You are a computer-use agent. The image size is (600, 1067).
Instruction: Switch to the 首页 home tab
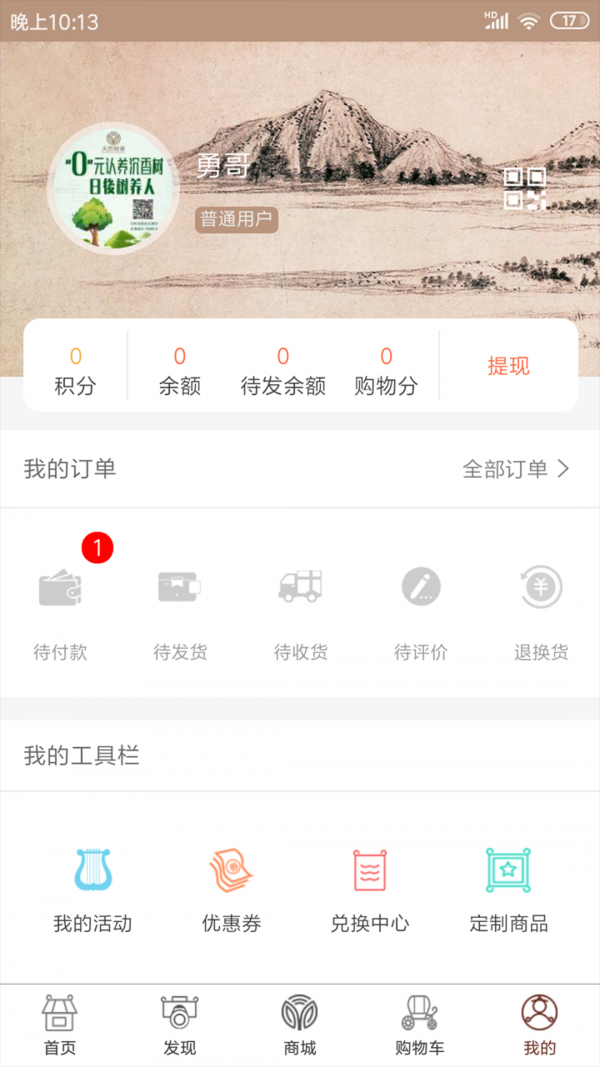pyautogui.click(x=60, y=1026)
